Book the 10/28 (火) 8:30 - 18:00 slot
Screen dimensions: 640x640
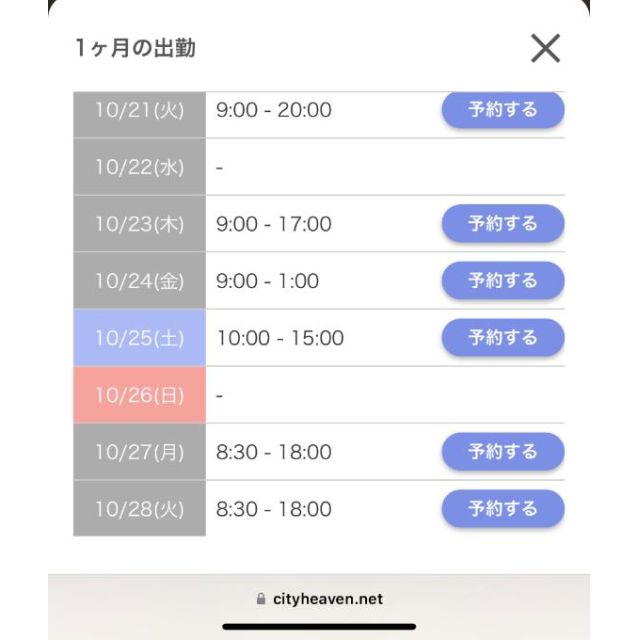pos(503,509)
